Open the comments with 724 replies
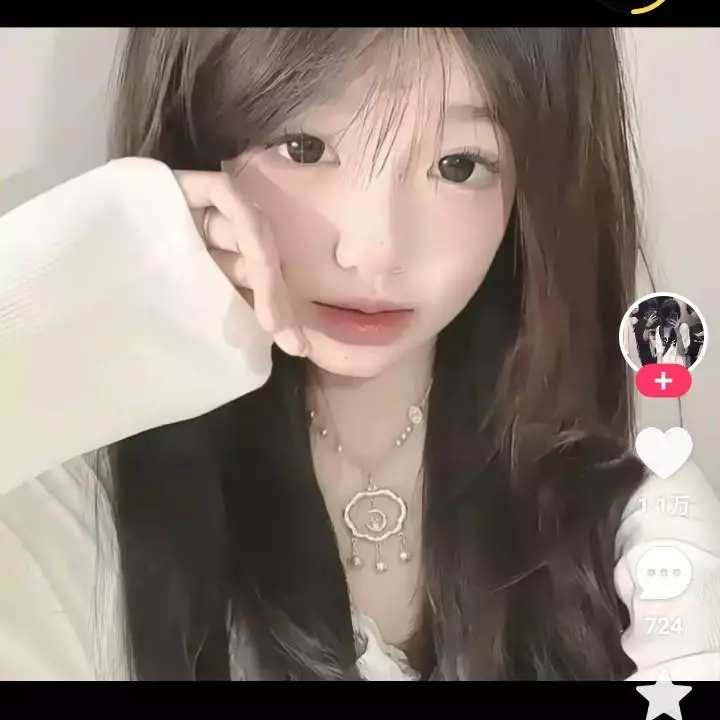 (664, 575)
